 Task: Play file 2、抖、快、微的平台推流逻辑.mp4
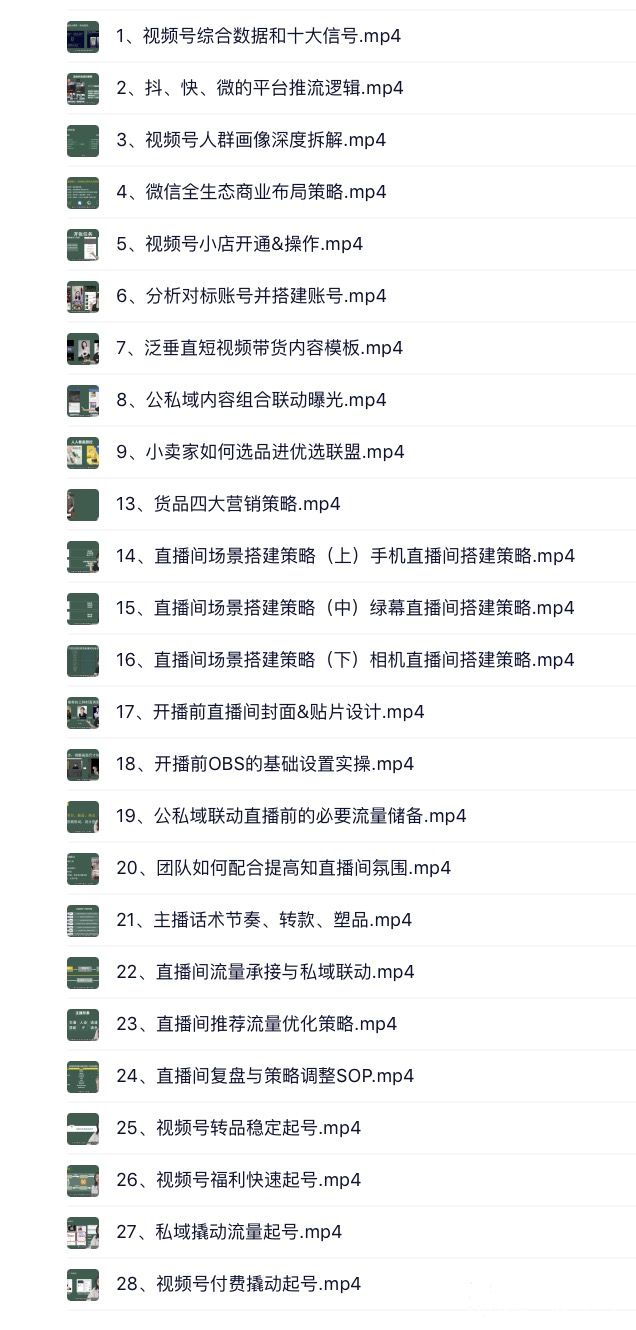coord(259,88)
